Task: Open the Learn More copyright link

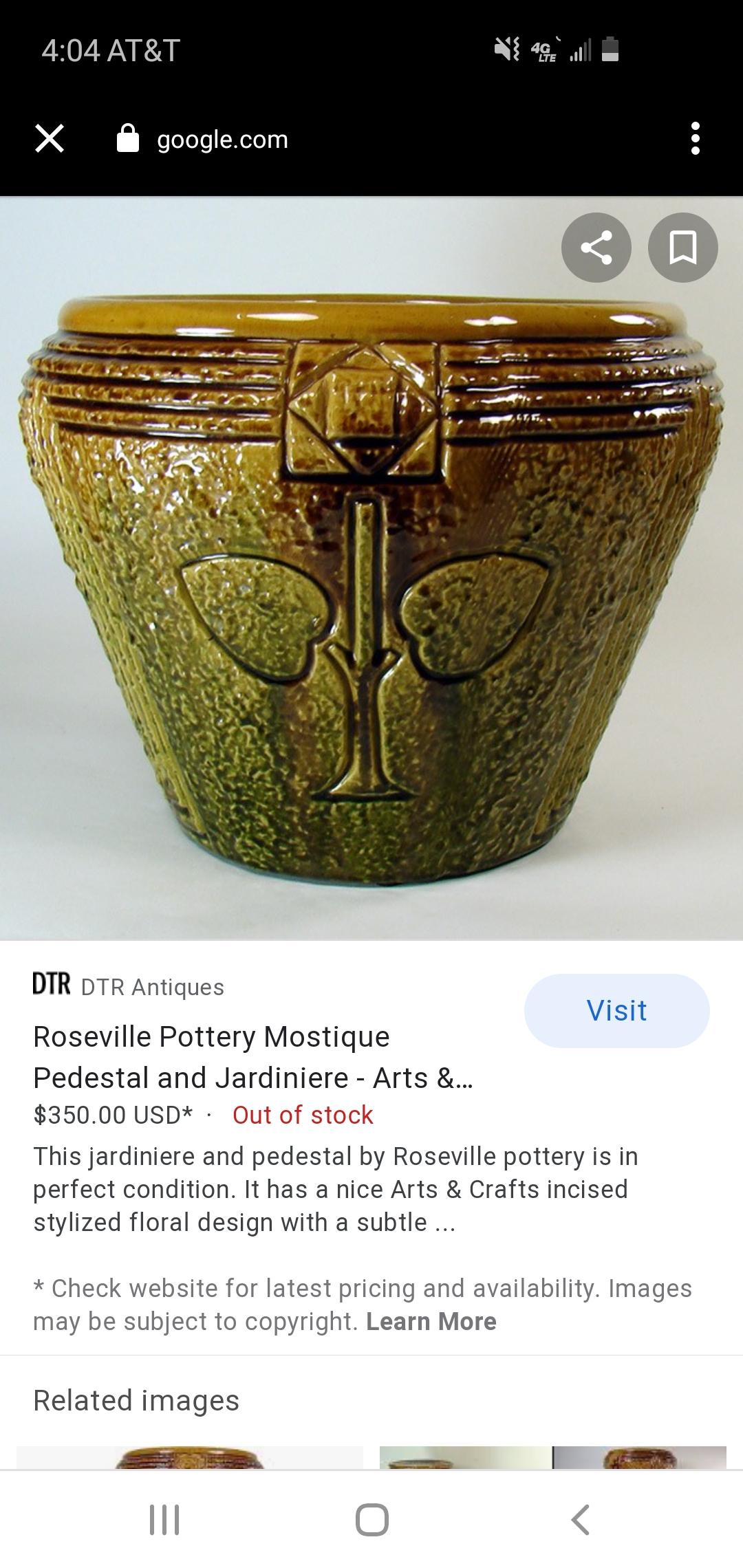Action: tap(431, 1322)
